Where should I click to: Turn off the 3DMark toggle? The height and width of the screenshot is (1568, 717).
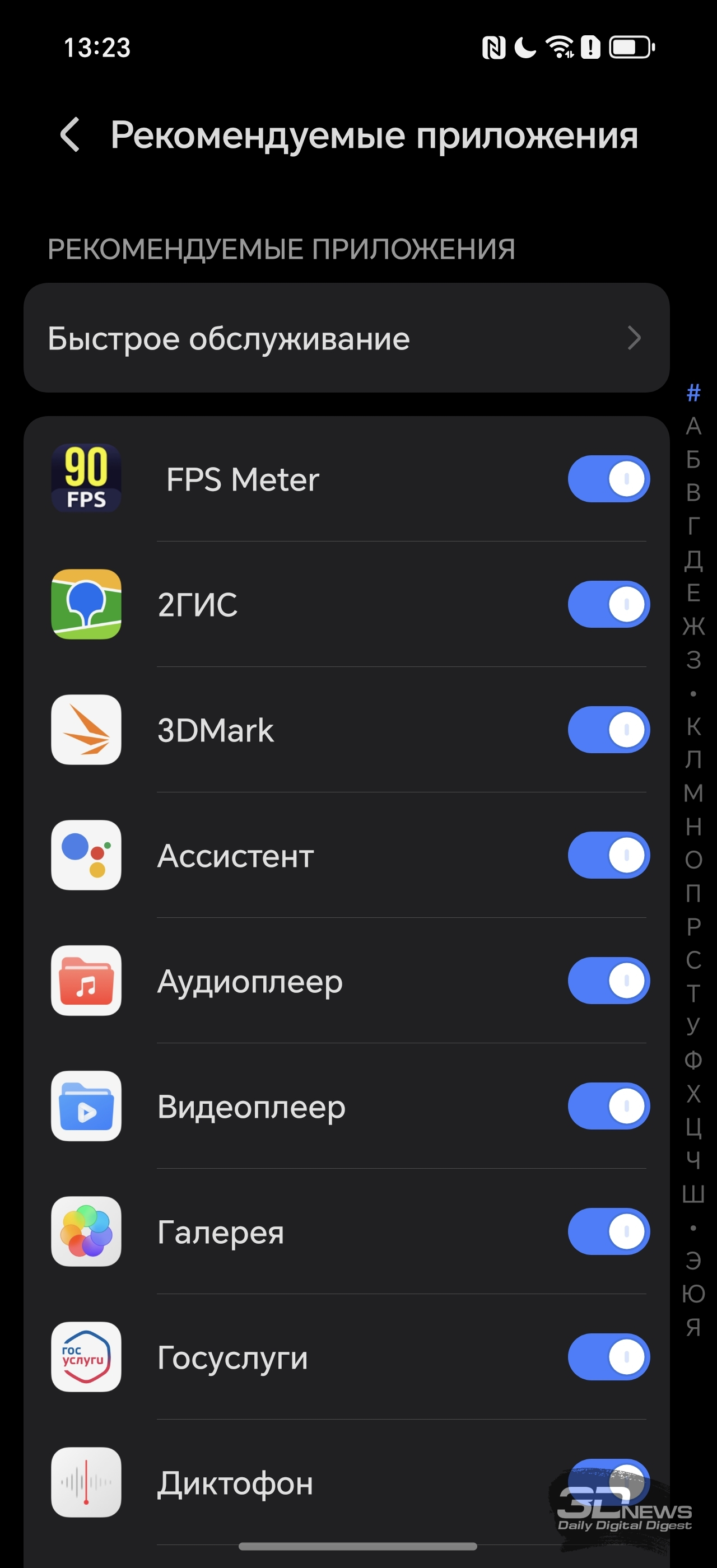click(609, 730)
